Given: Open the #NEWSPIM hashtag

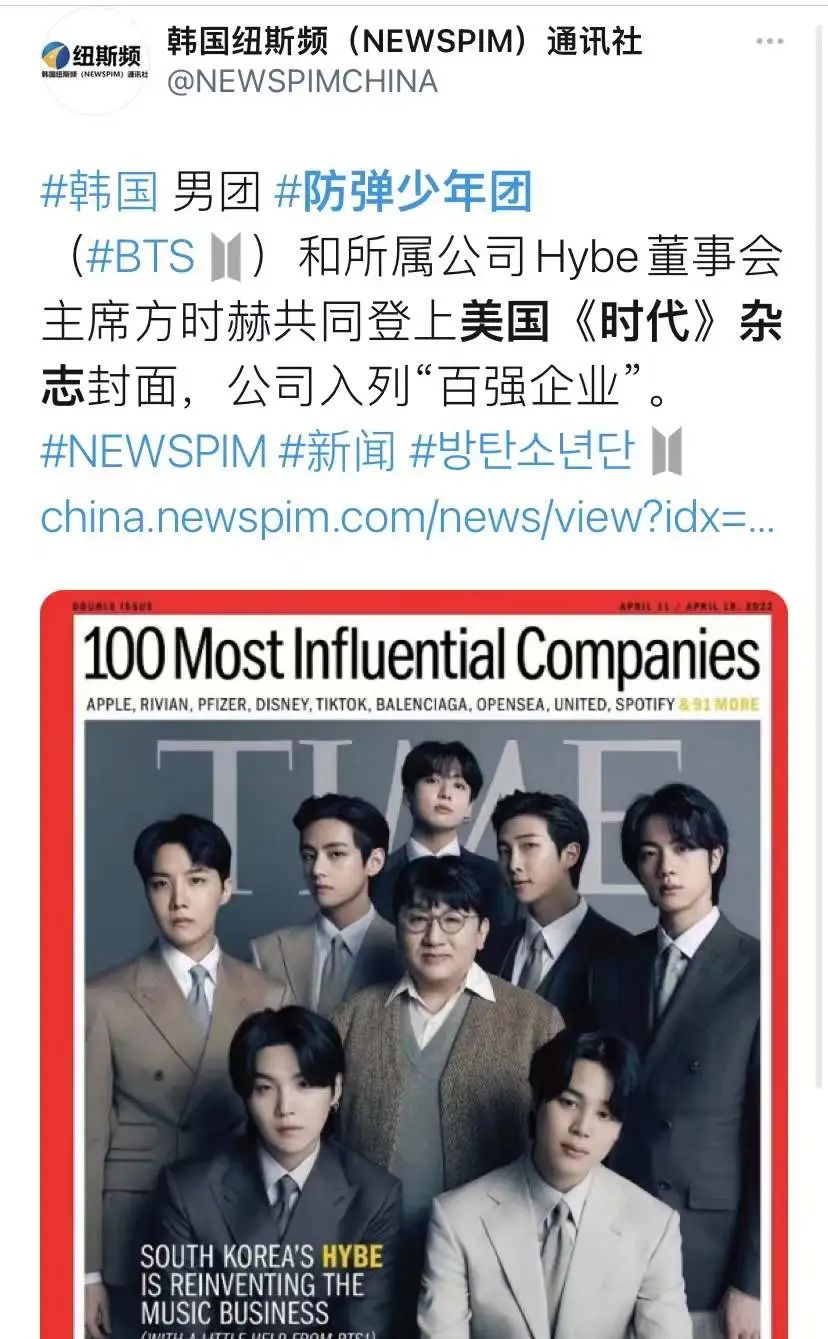Looking at the screenshot, I should pyautogui.click(x=153, y=452).
